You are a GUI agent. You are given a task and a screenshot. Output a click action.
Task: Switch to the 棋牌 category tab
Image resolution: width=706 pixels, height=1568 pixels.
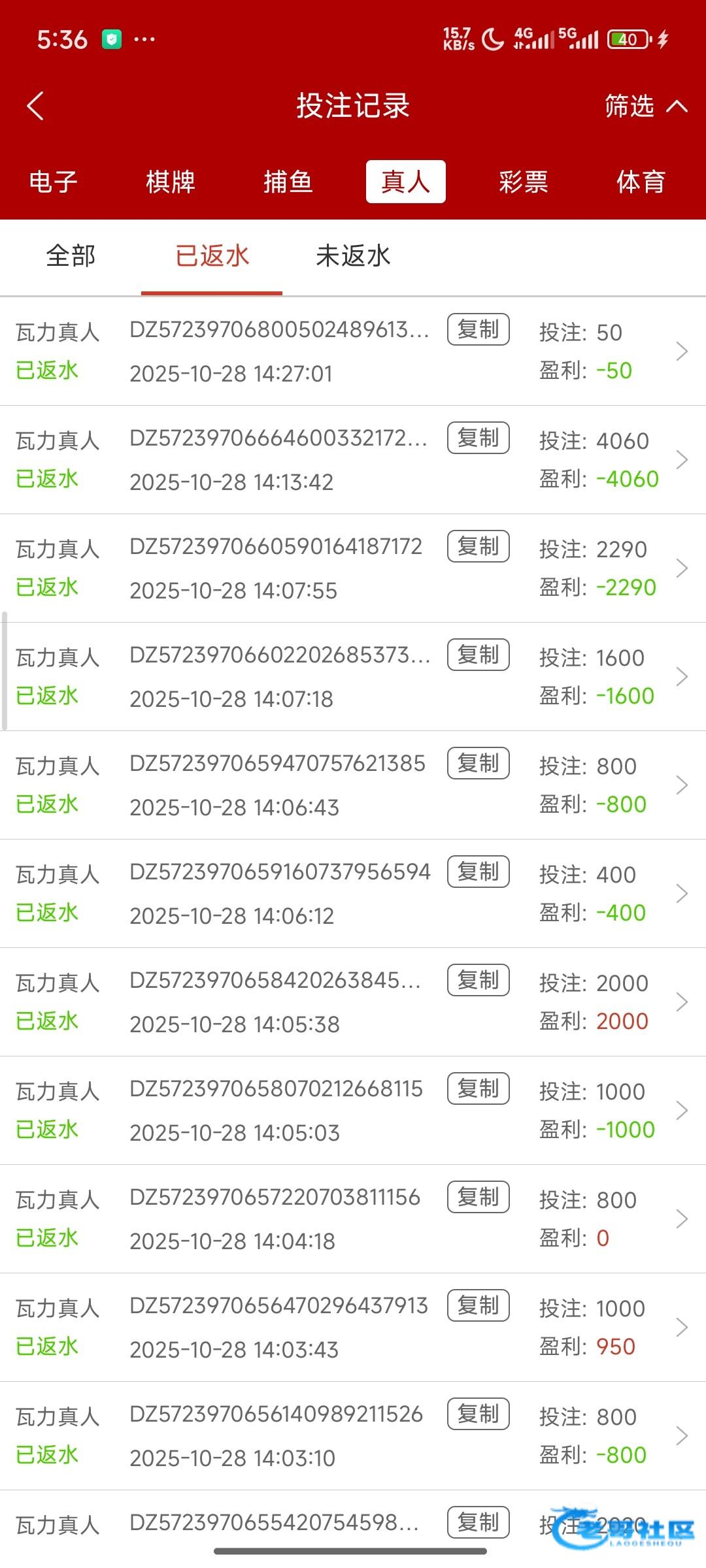point(171,182)
